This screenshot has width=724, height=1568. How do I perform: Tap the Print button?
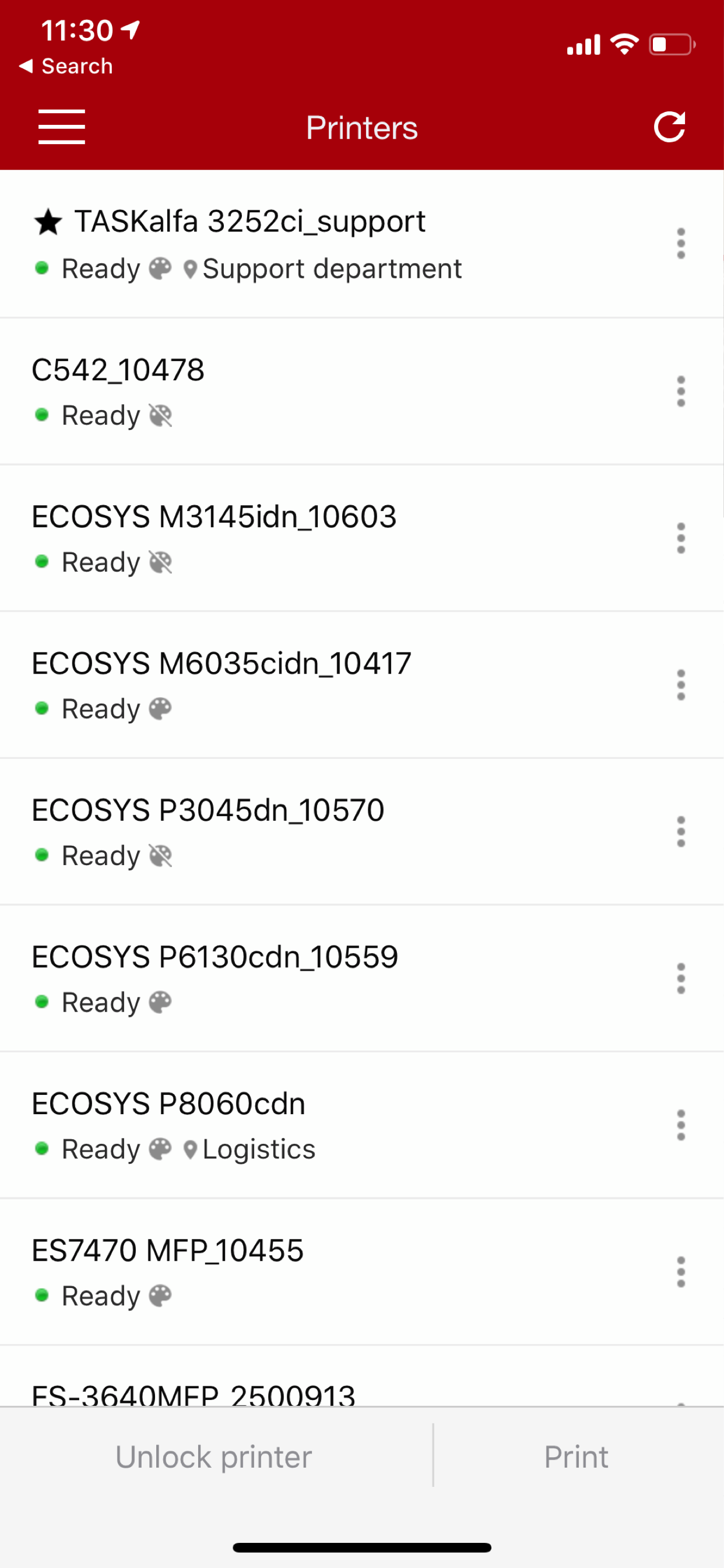[575, 1456]
